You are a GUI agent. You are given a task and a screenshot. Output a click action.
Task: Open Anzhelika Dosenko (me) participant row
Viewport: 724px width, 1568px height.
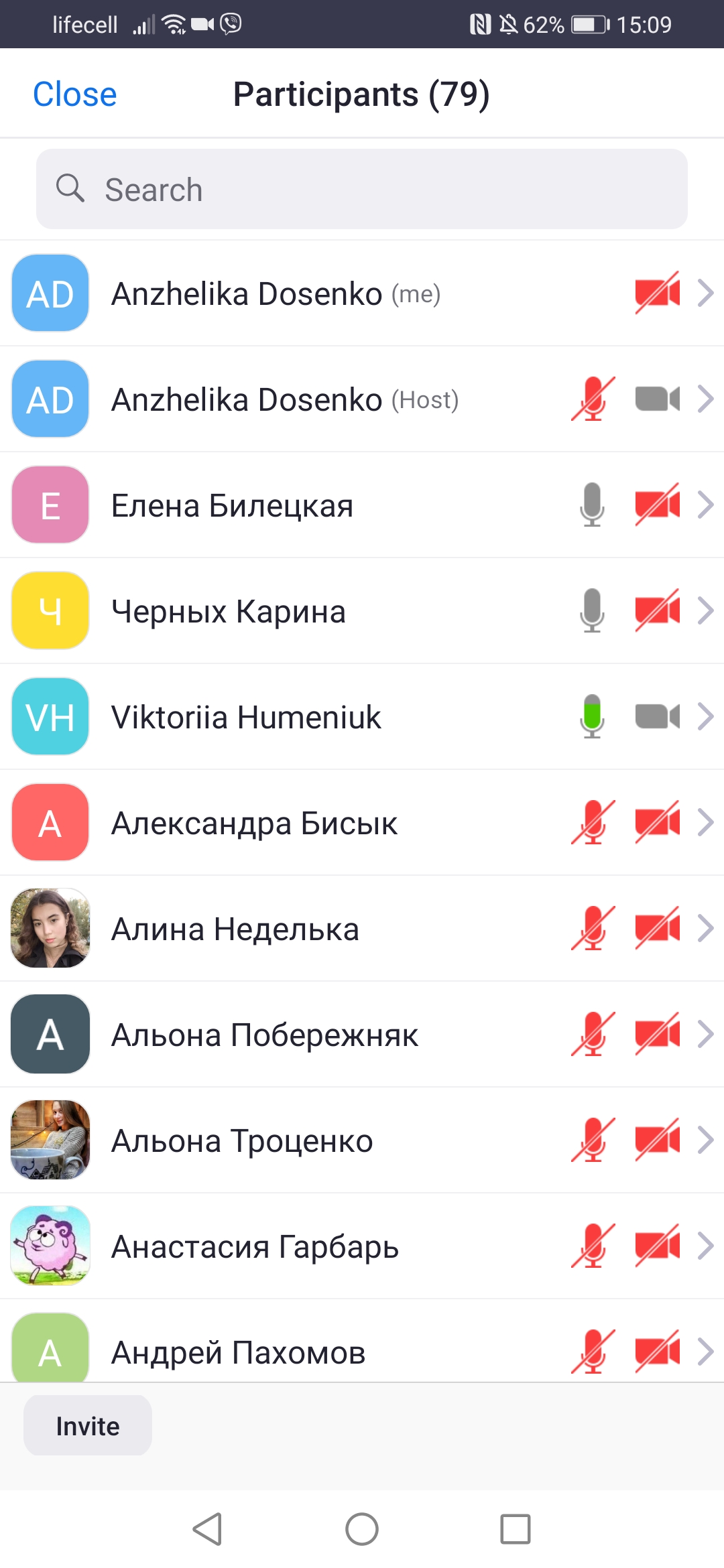click(x=362, y=293)
